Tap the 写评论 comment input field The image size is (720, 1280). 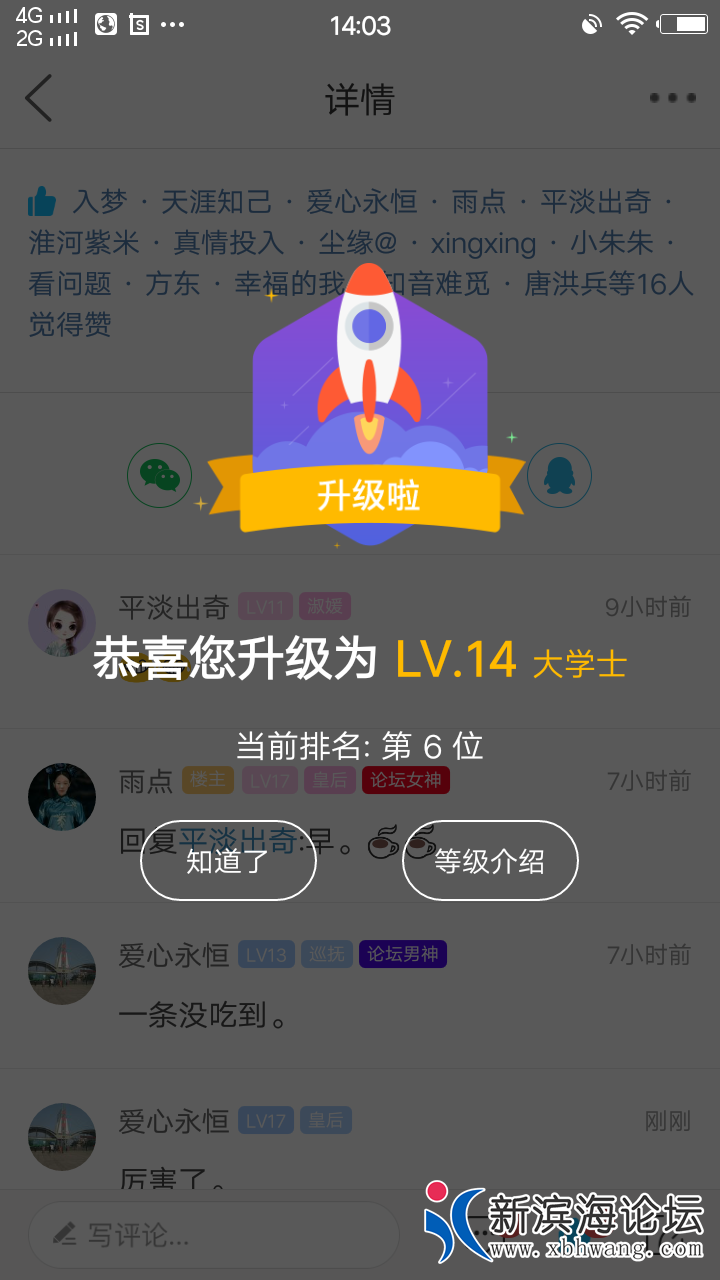pyautogui.click(x=213, y=1235)
